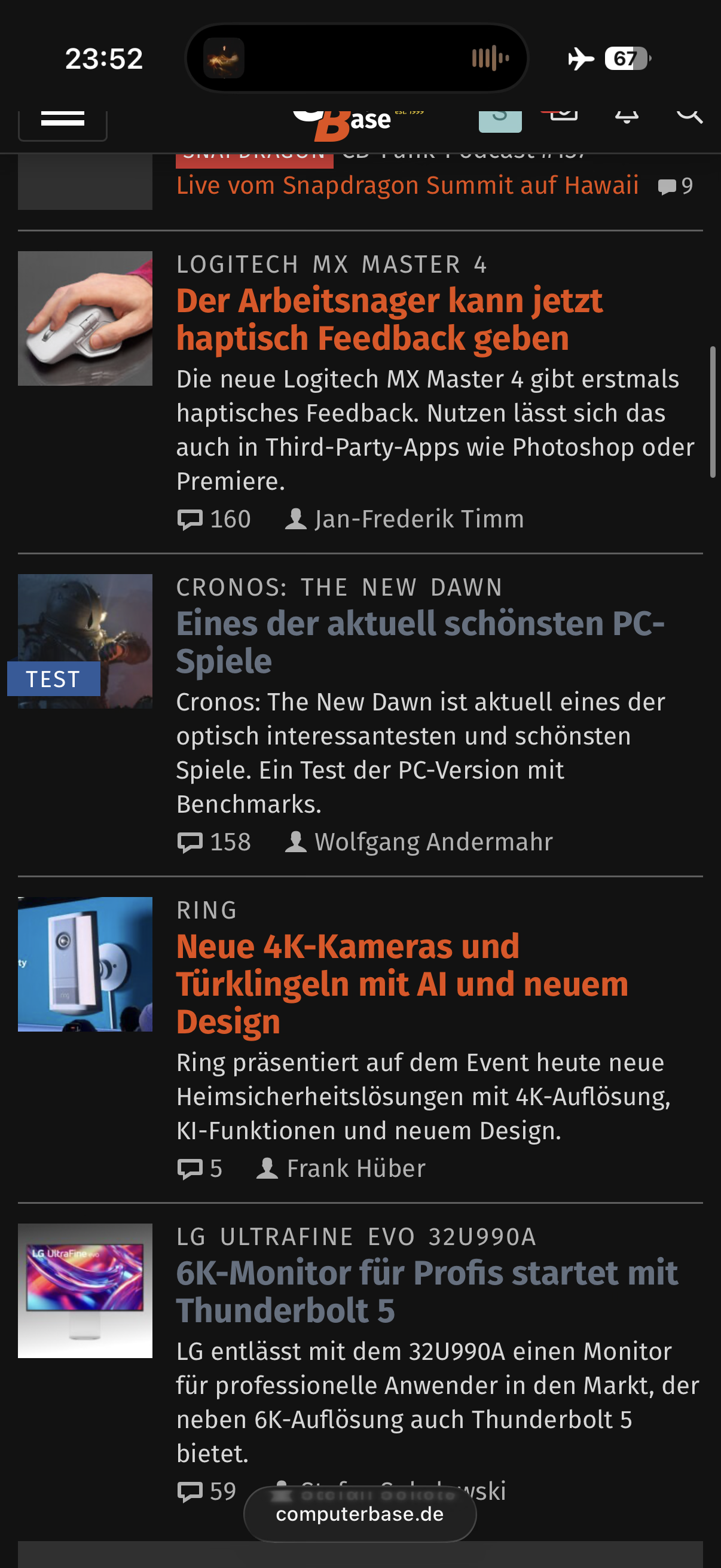Viewport: 721px width, 1568px height.
Task: Open the site search
Action: coord(689,114)
